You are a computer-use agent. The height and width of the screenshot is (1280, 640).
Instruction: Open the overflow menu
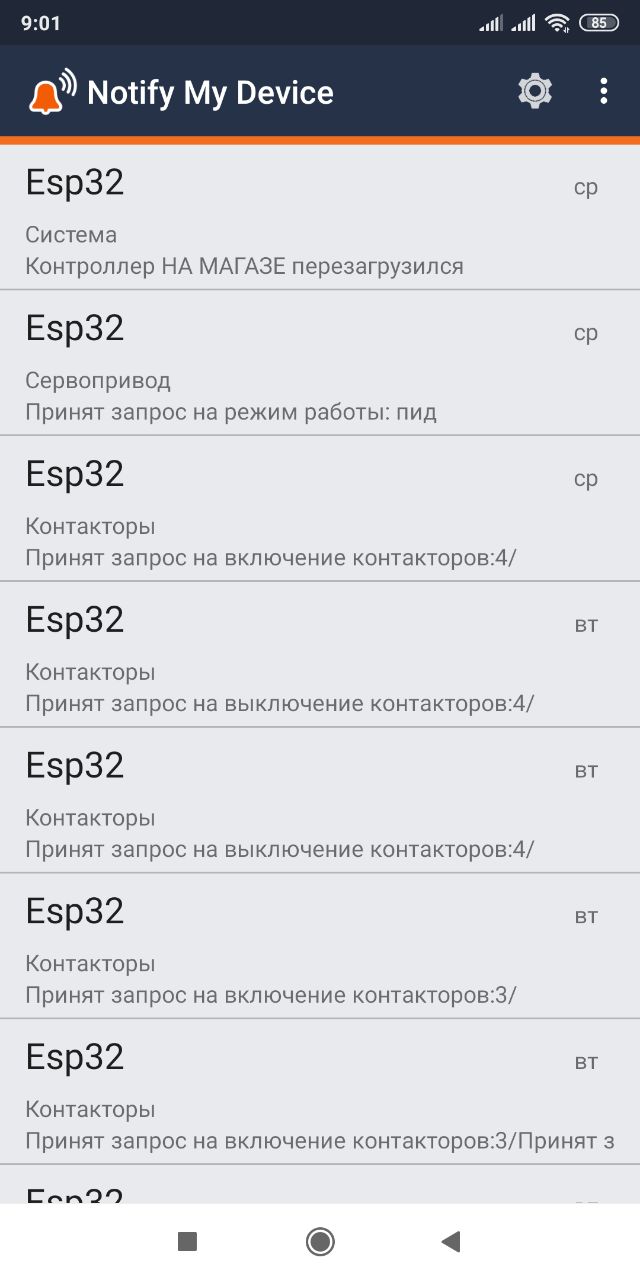[x=603, y=92]
